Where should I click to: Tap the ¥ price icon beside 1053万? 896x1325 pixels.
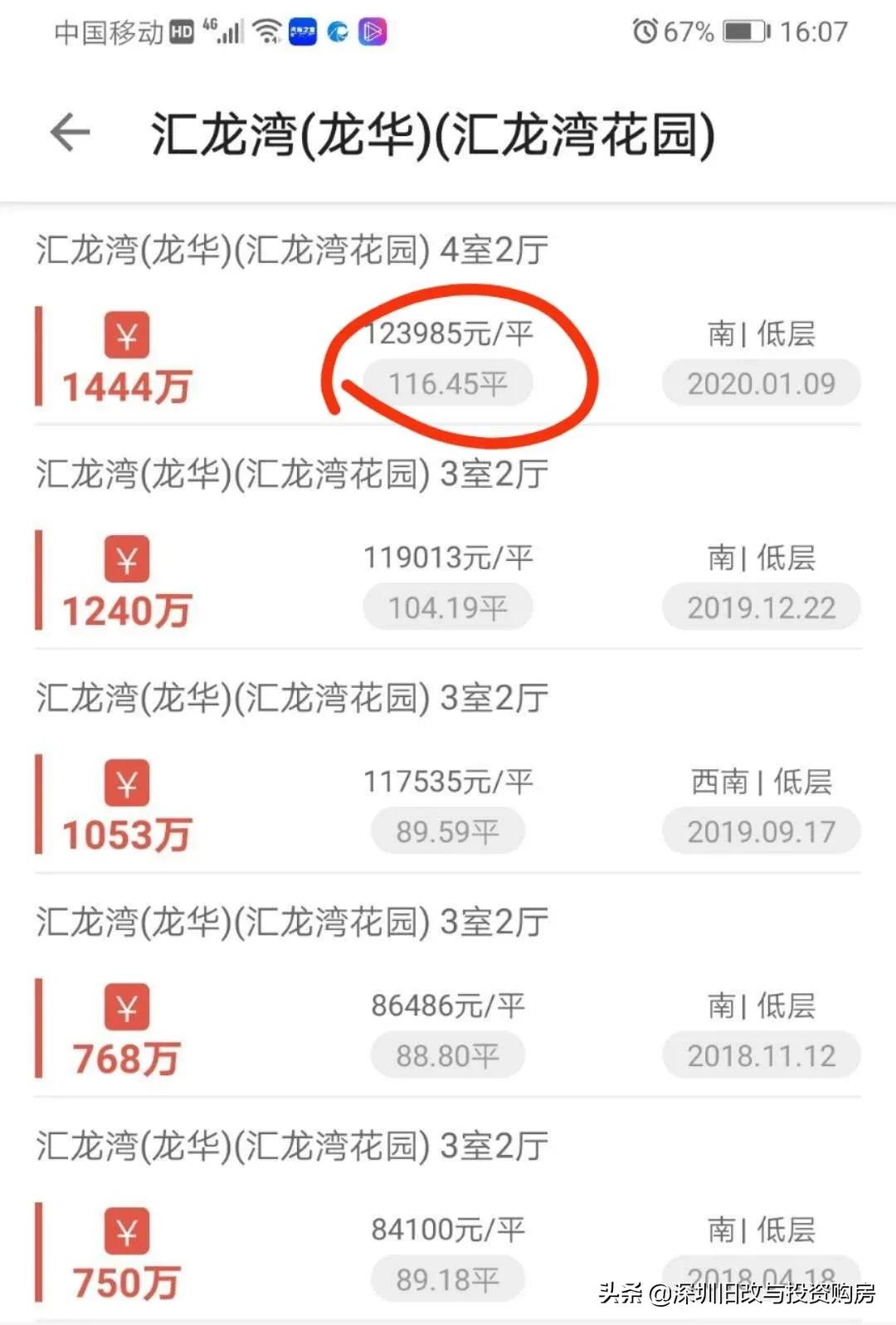(x=125, y=782)
